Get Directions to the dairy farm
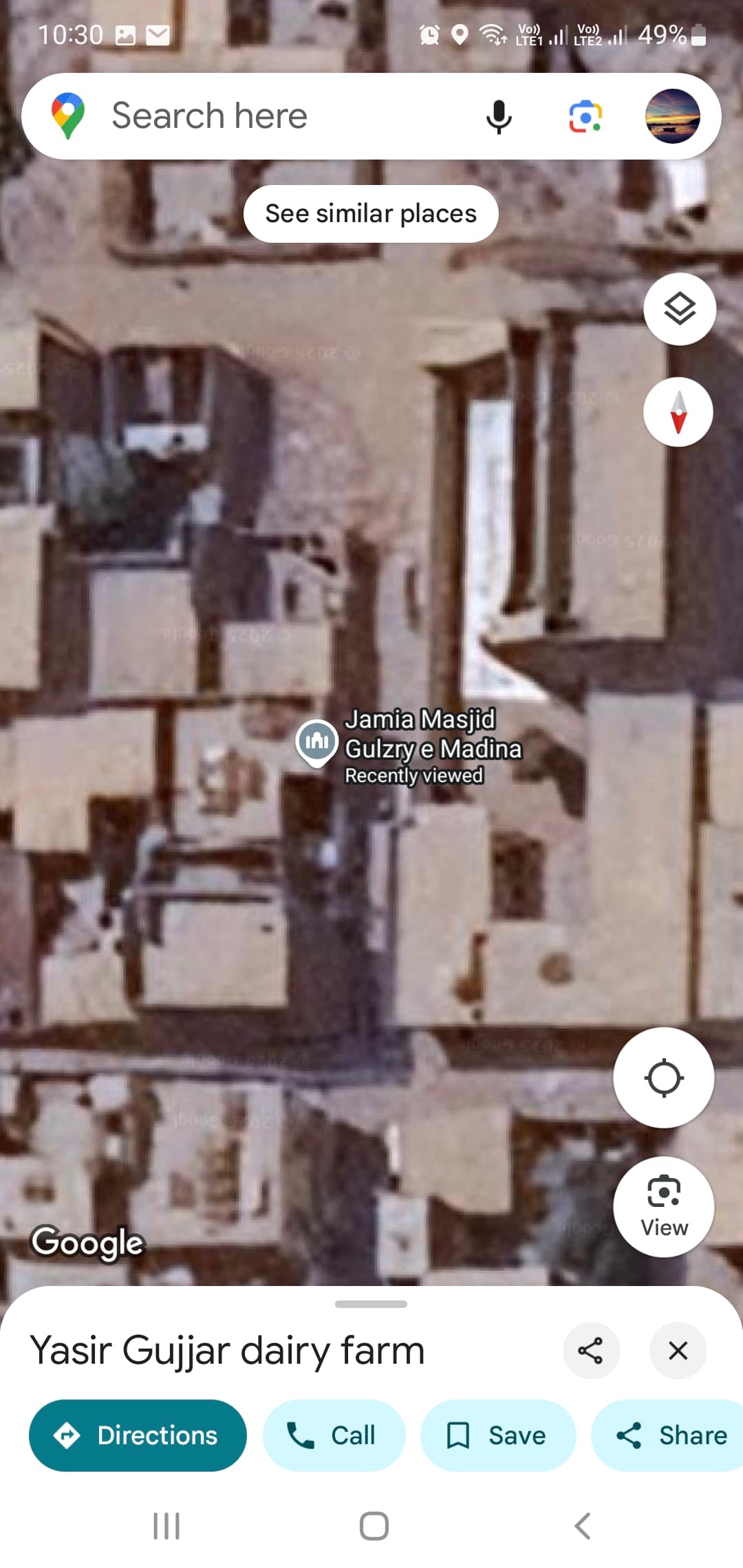This screenshot has width=743, height=1568. pos(138,1435)
